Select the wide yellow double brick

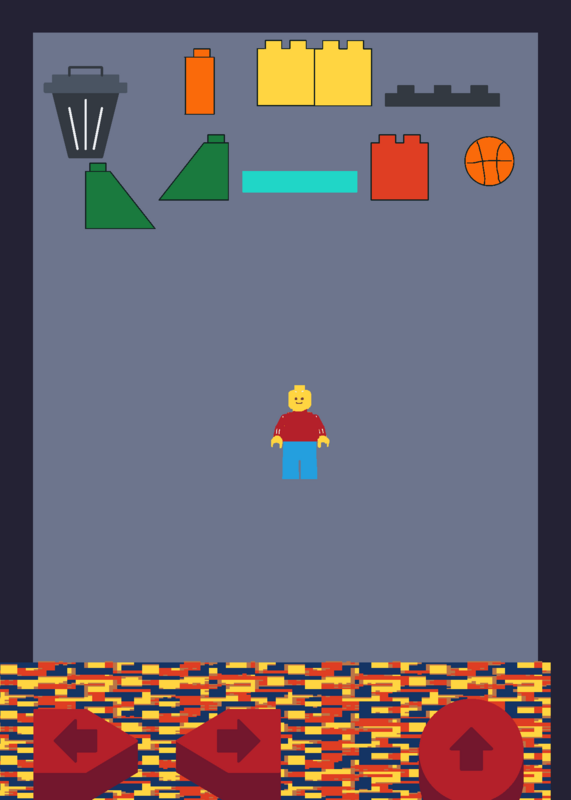pyautogui.click(x=314, y=73)
